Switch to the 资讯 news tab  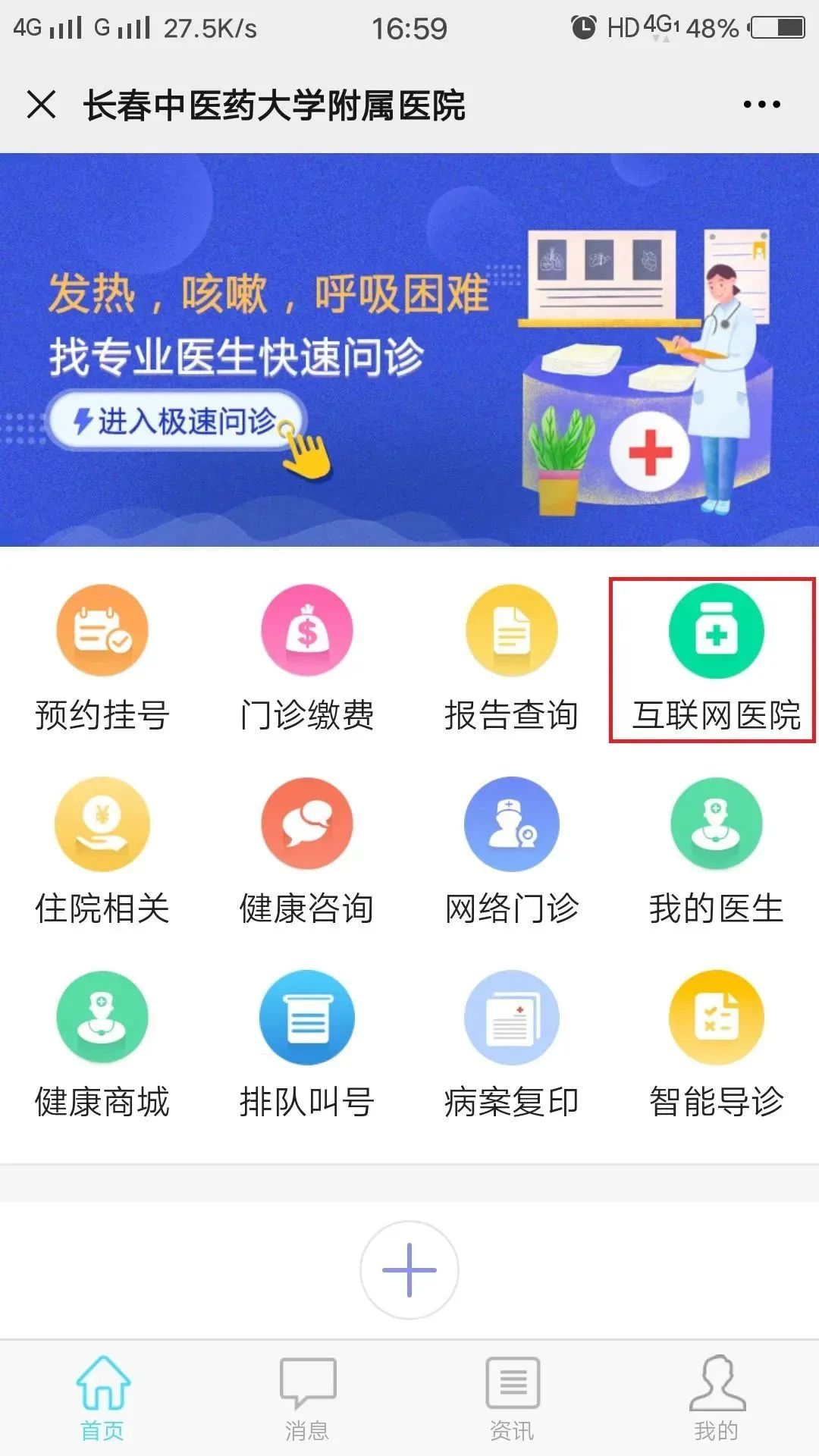coord(512,1398)
